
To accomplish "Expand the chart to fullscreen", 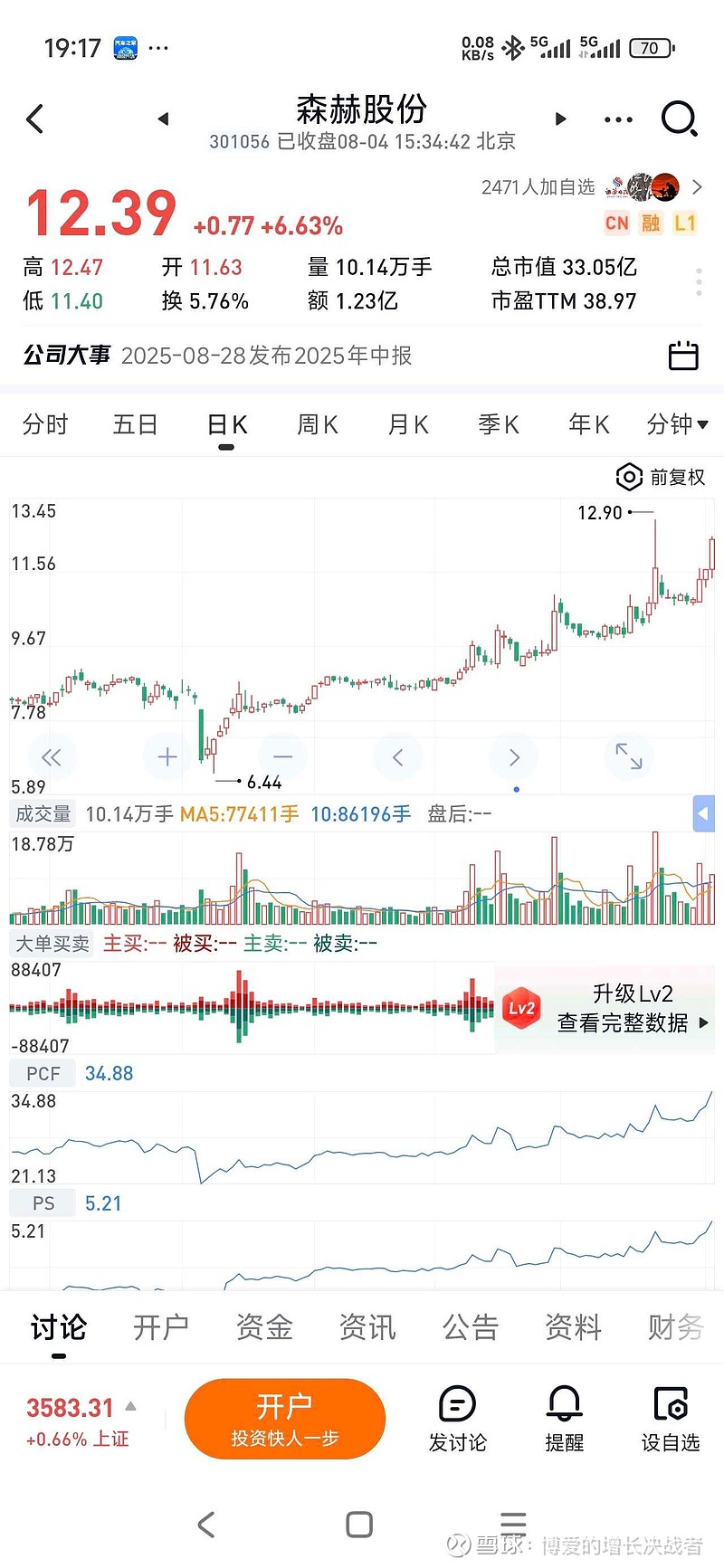I will (629, 756).
